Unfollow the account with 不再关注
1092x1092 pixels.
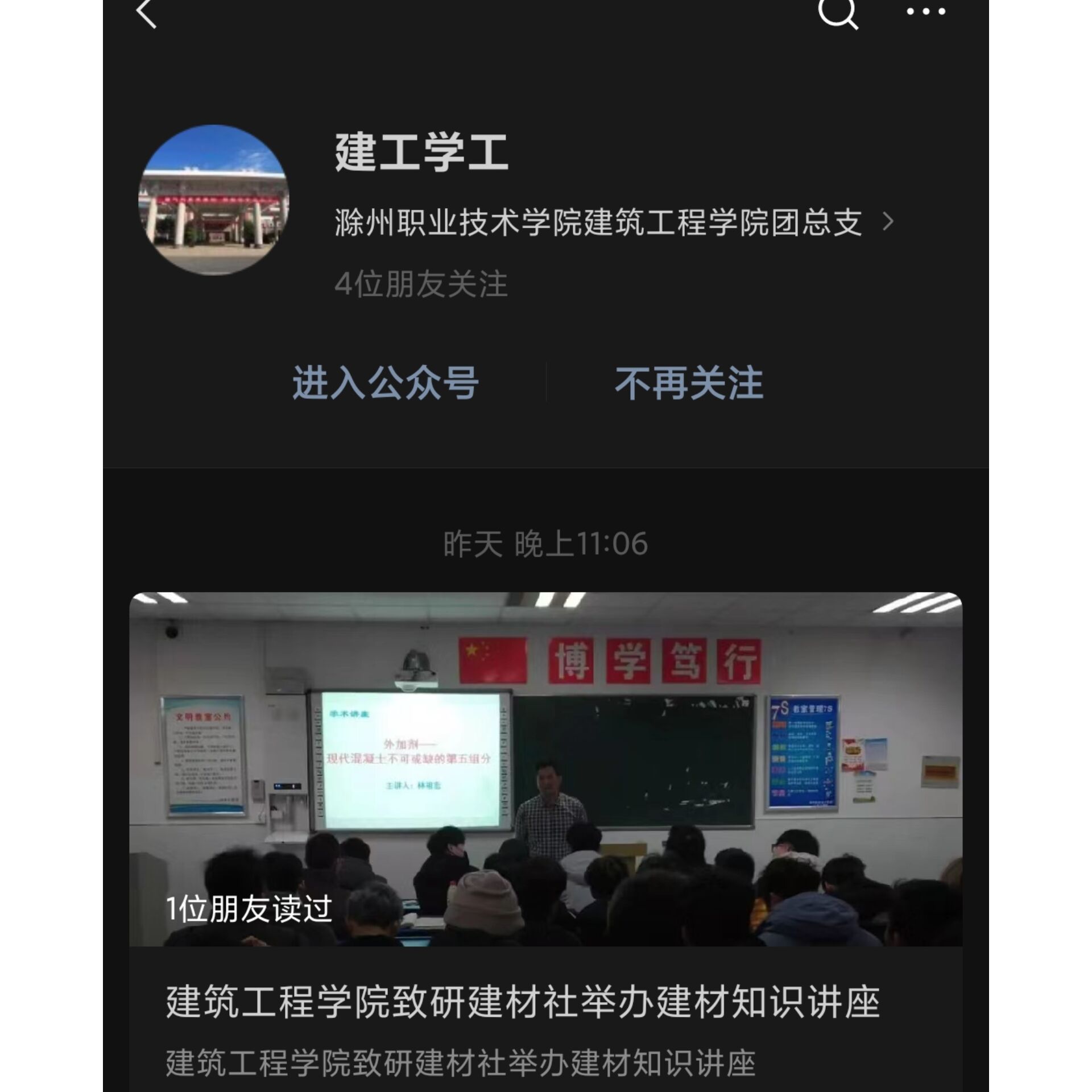click(688, 383)
